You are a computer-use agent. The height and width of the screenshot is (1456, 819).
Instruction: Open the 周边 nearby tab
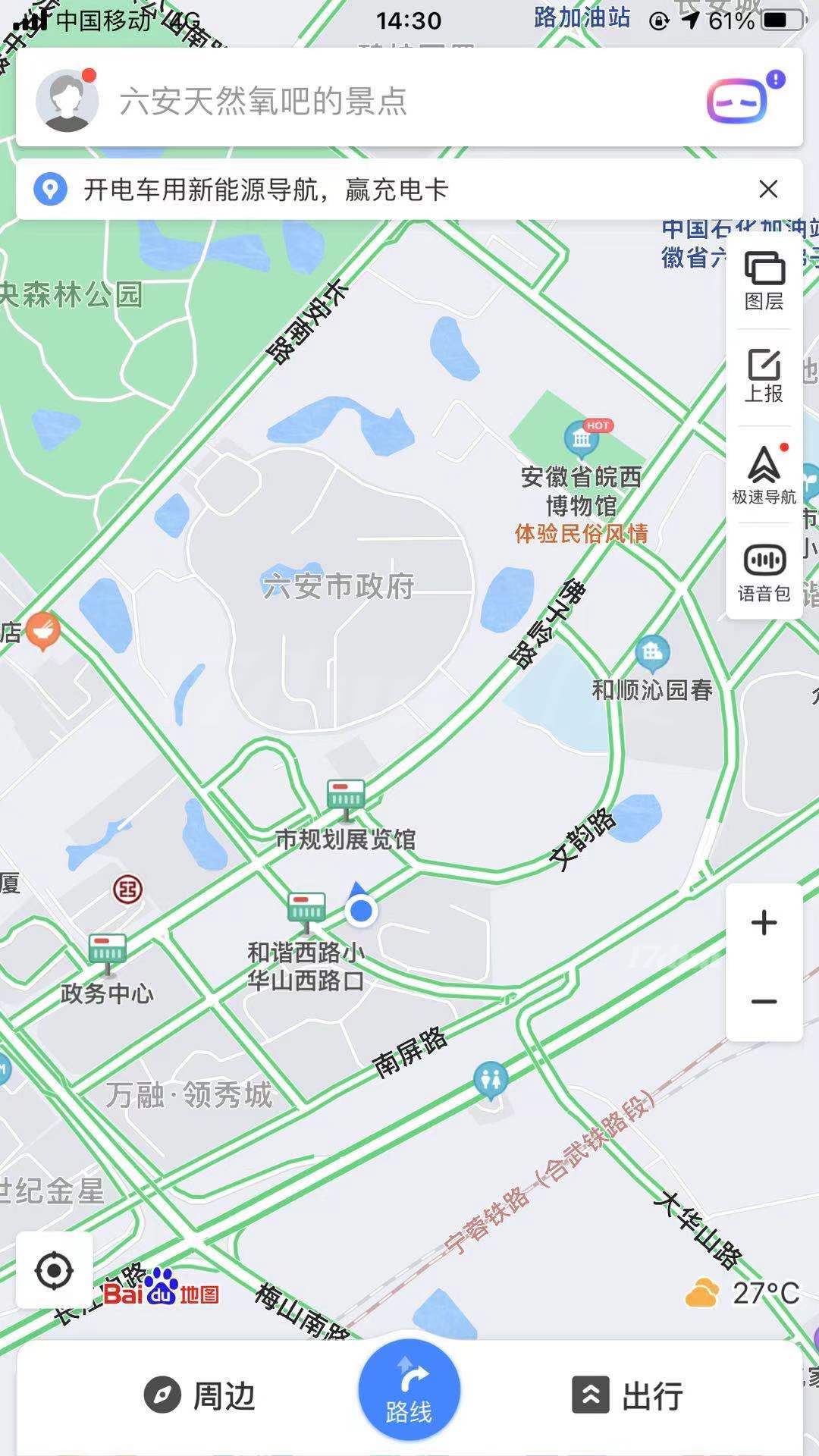click(200, 1395)
